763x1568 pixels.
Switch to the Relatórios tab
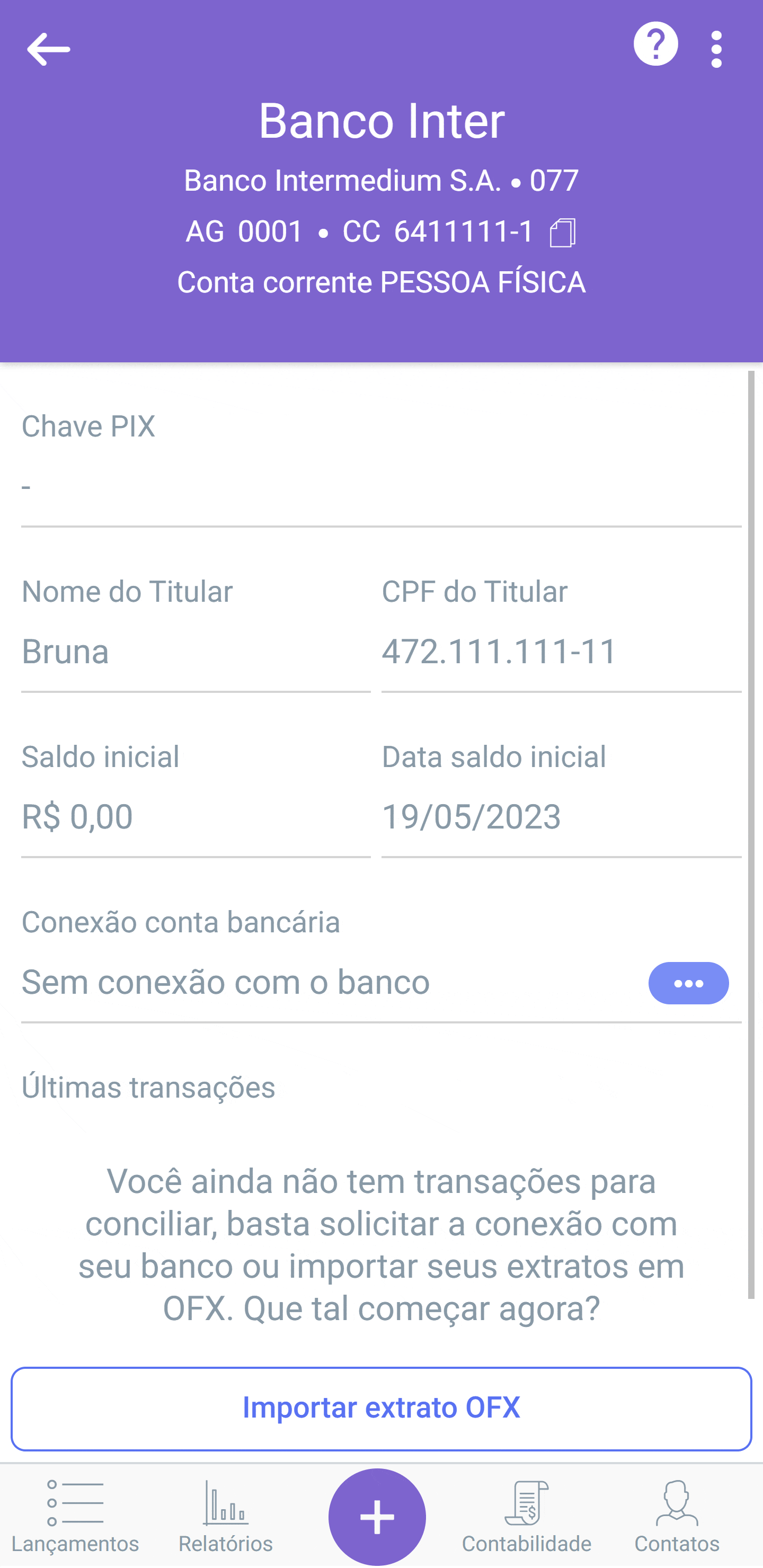pyautogui.click(x=225, y=1517)
